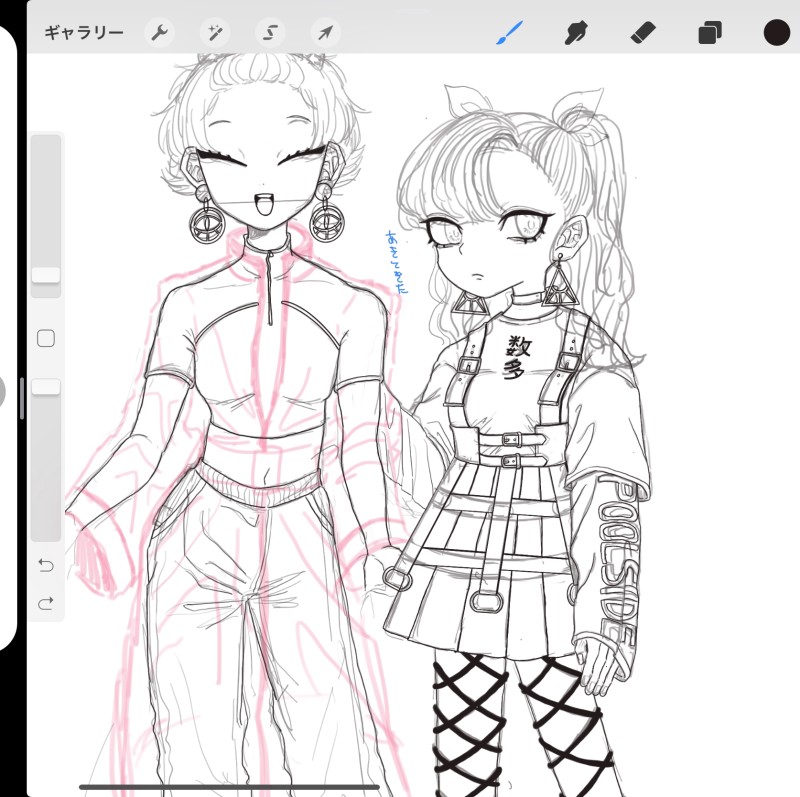Open the selection tool

269,33
